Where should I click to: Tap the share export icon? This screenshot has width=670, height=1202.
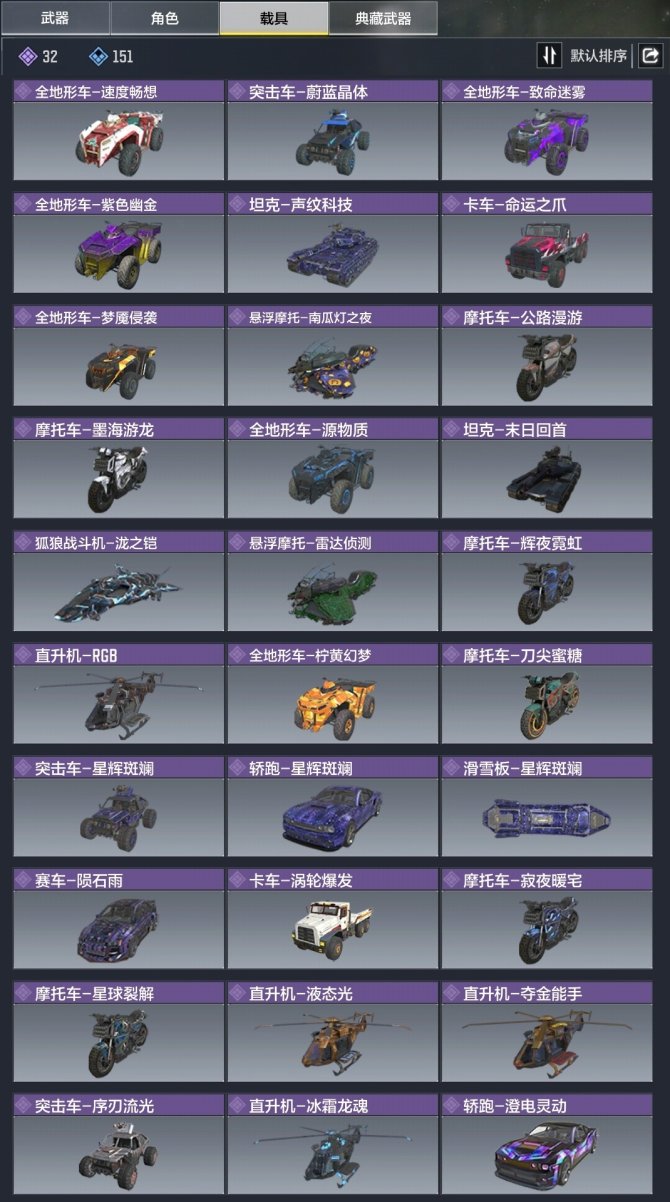tap(651, 56)
